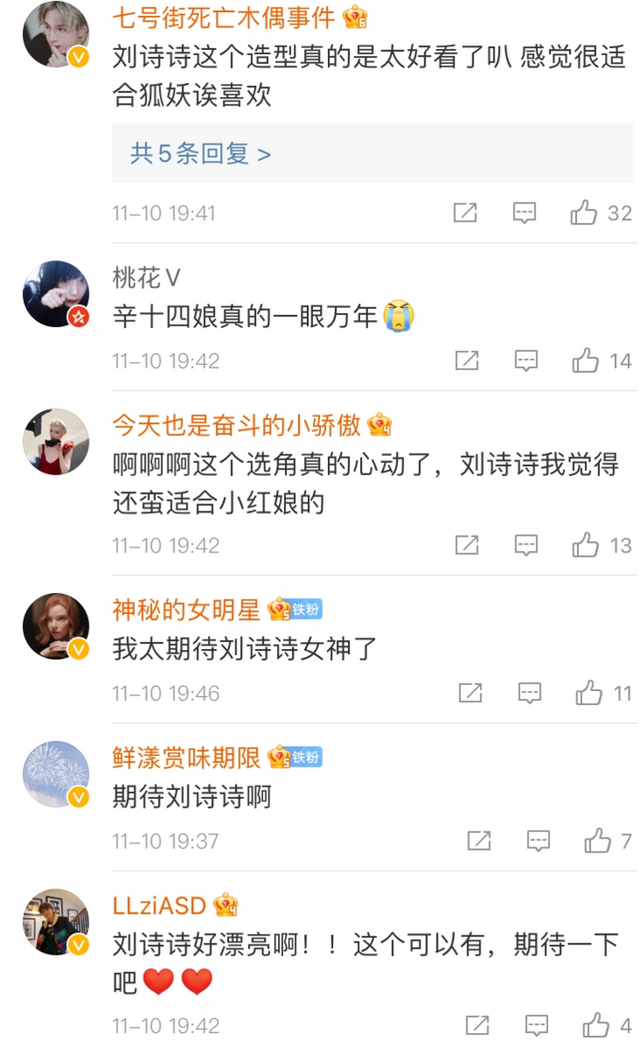
Task: Open LLziASD's profile avatar
Action: click(x=56, y=922)
